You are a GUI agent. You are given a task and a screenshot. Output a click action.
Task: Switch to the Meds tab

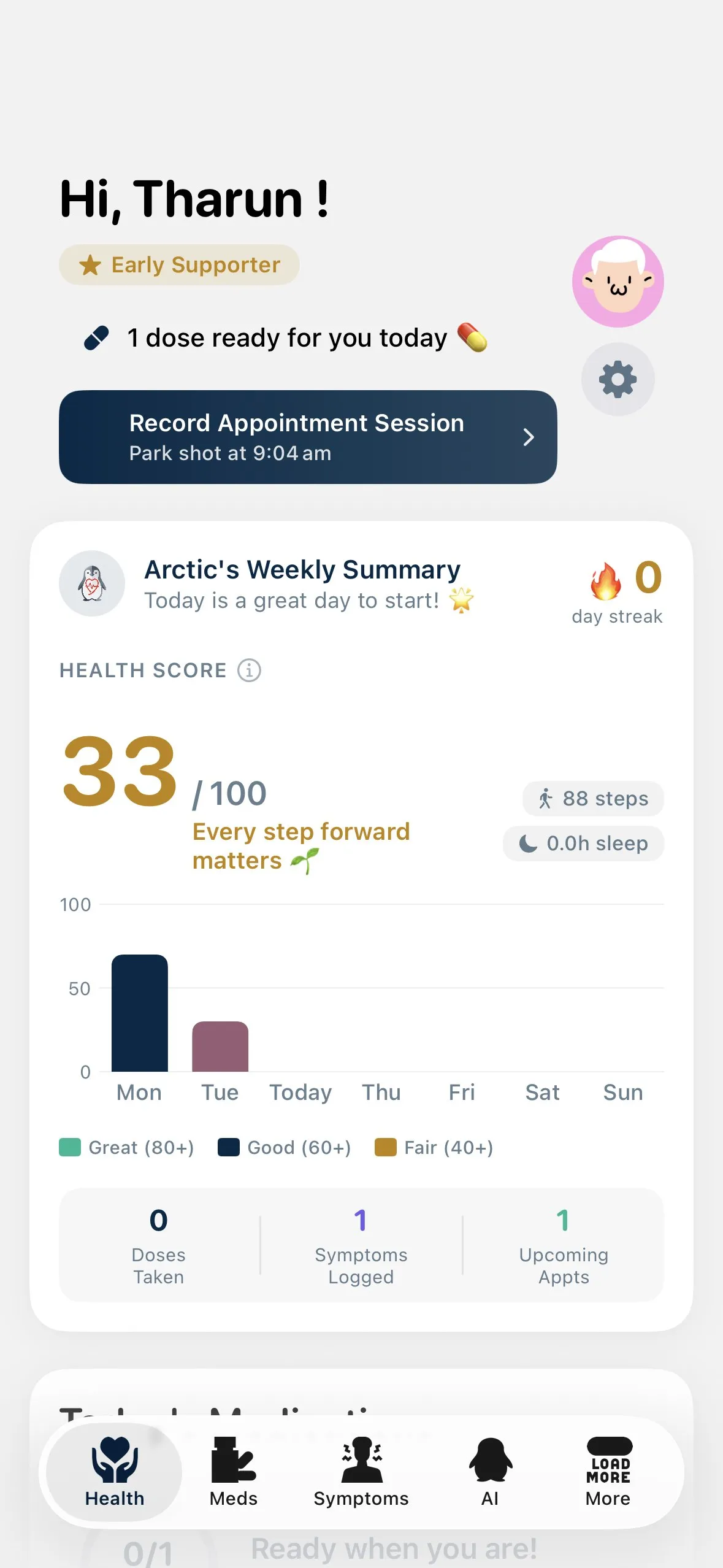pos(233,1472)
